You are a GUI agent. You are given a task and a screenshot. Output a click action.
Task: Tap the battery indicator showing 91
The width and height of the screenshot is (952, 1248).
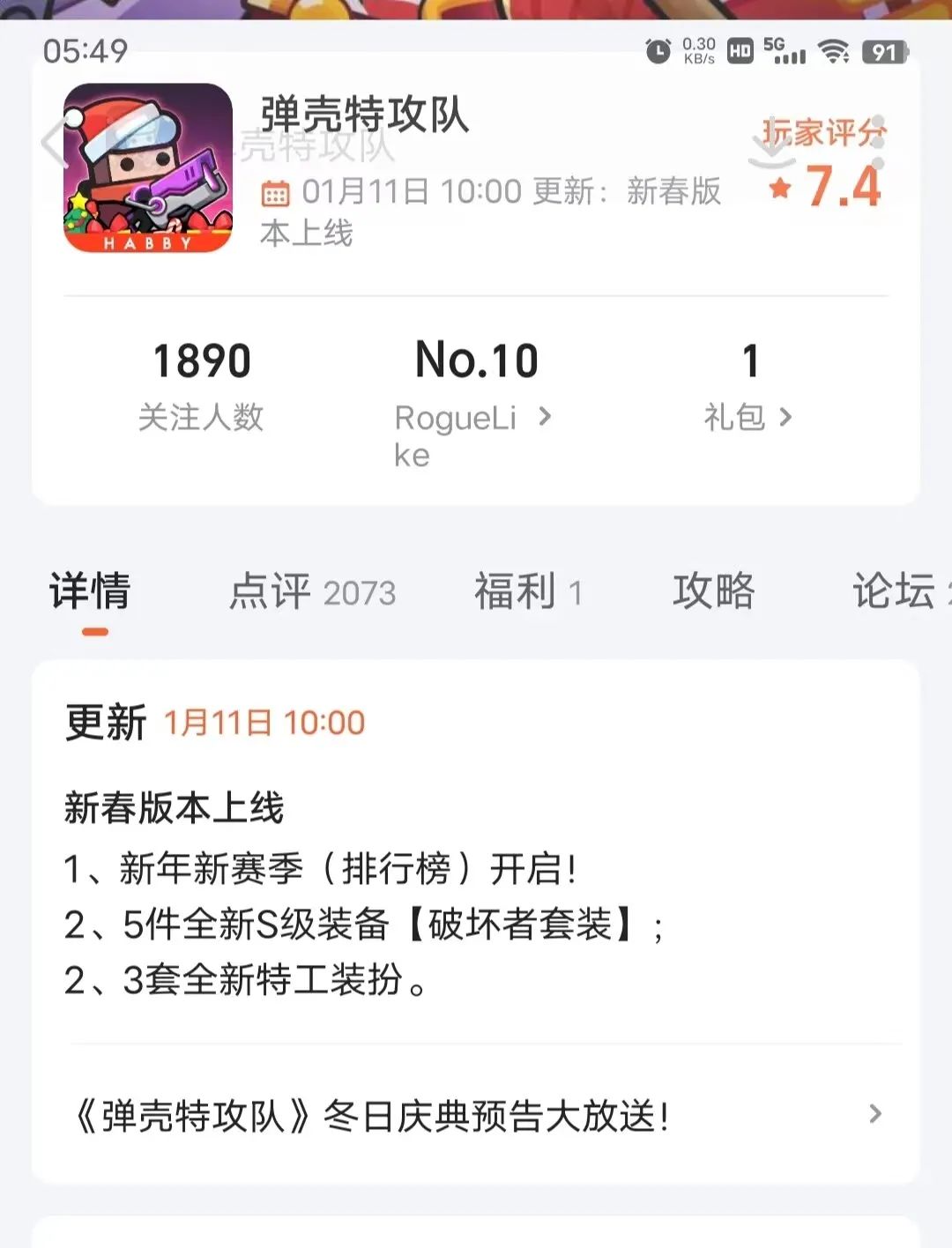pyautogui.click(x=886, y=51)
